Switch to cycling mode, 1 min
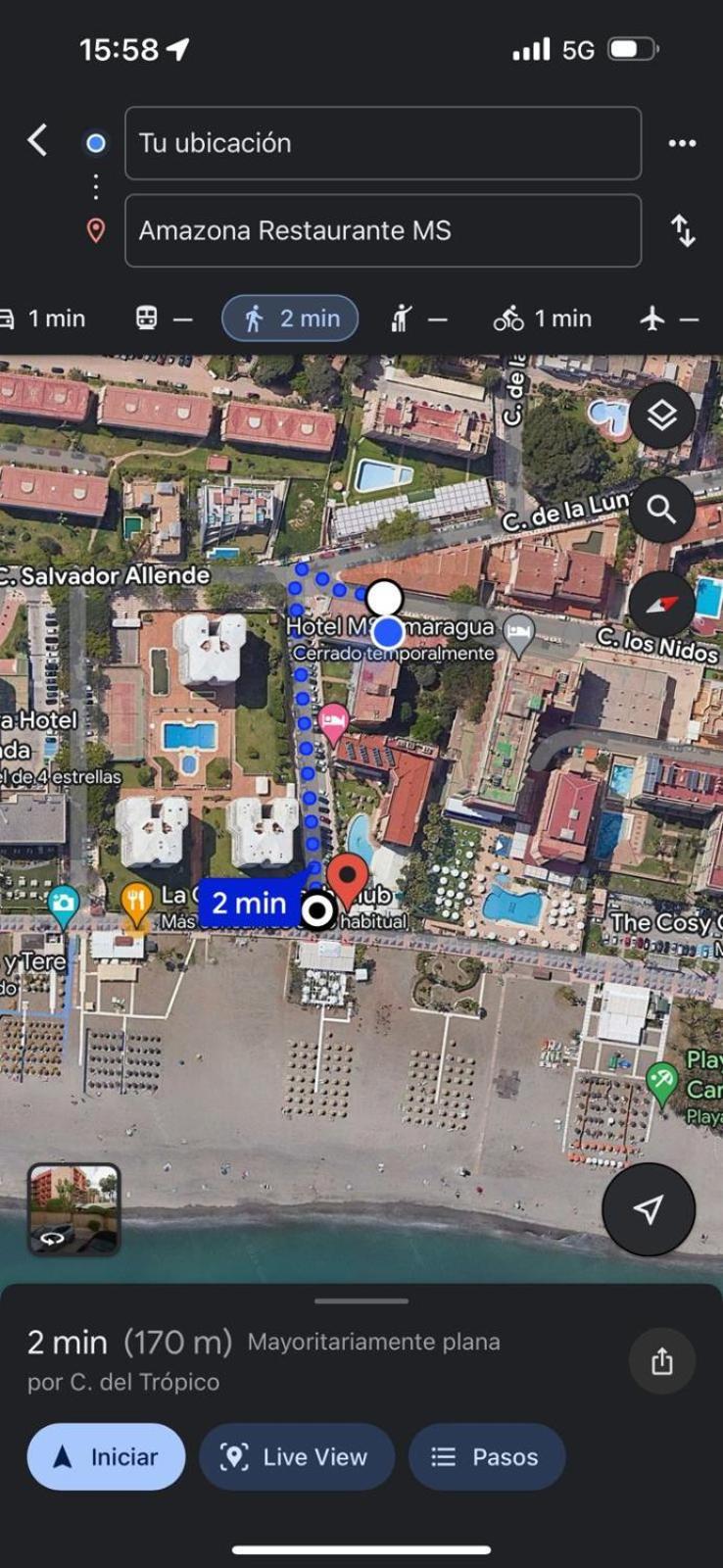Screen dimensions: 723x1568 [x=543, y=318]
